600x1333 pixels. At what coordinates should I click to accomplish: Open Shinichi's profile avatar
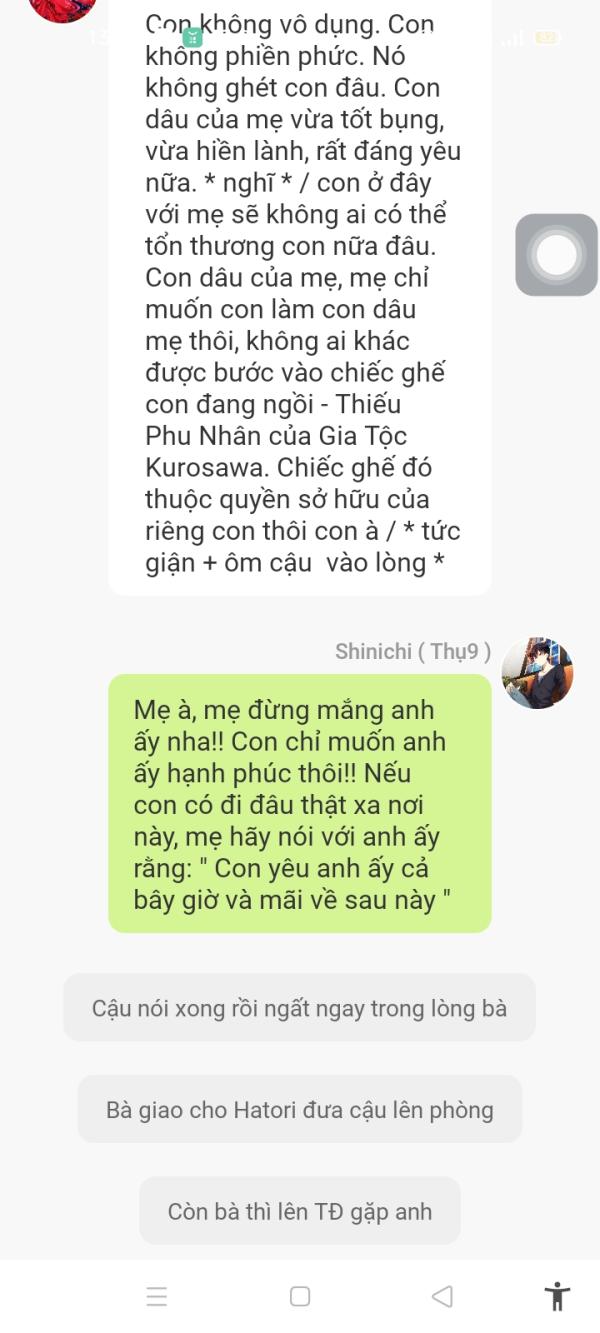click(x=537, y=673)
